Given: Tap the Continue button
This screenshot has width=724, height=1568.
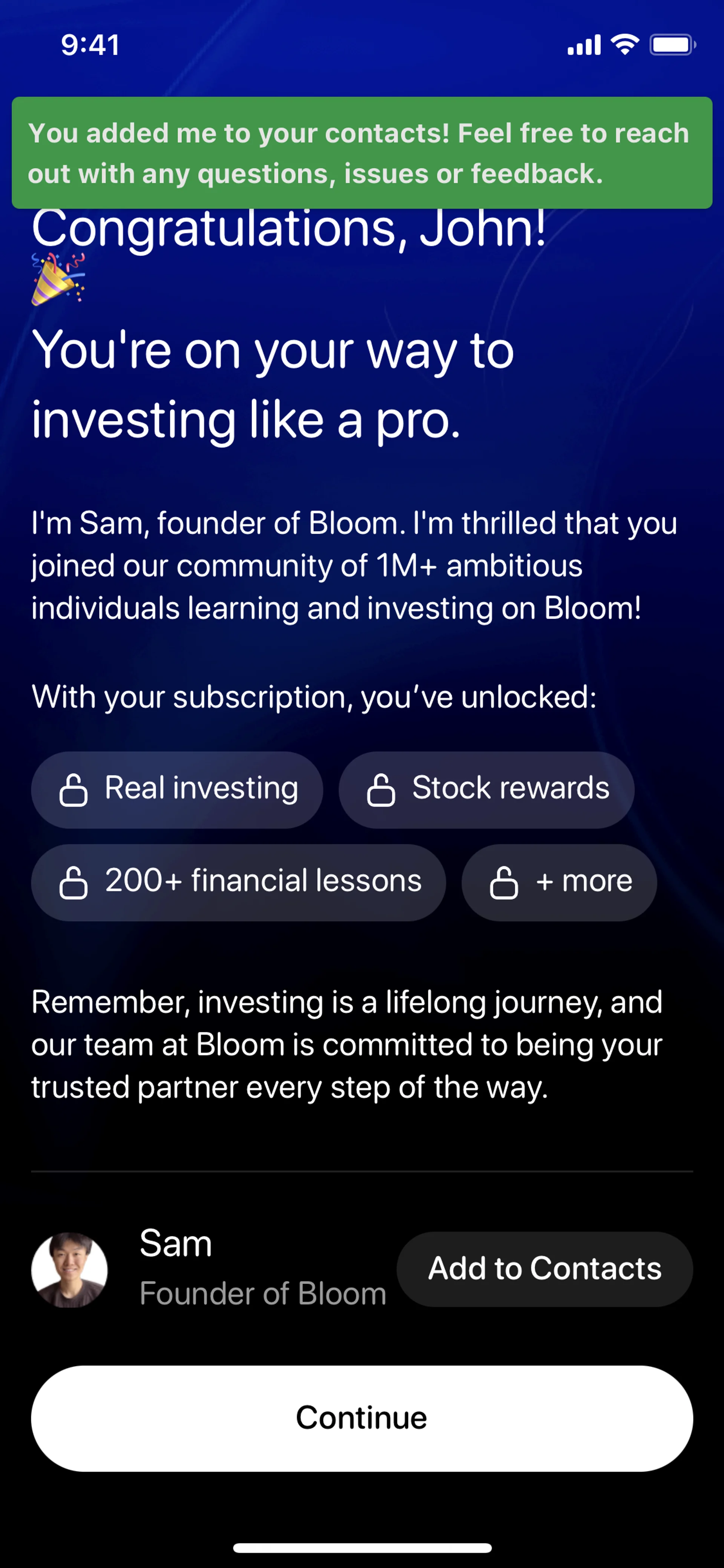Looking at the screenshot, I should pos(361,1418).
